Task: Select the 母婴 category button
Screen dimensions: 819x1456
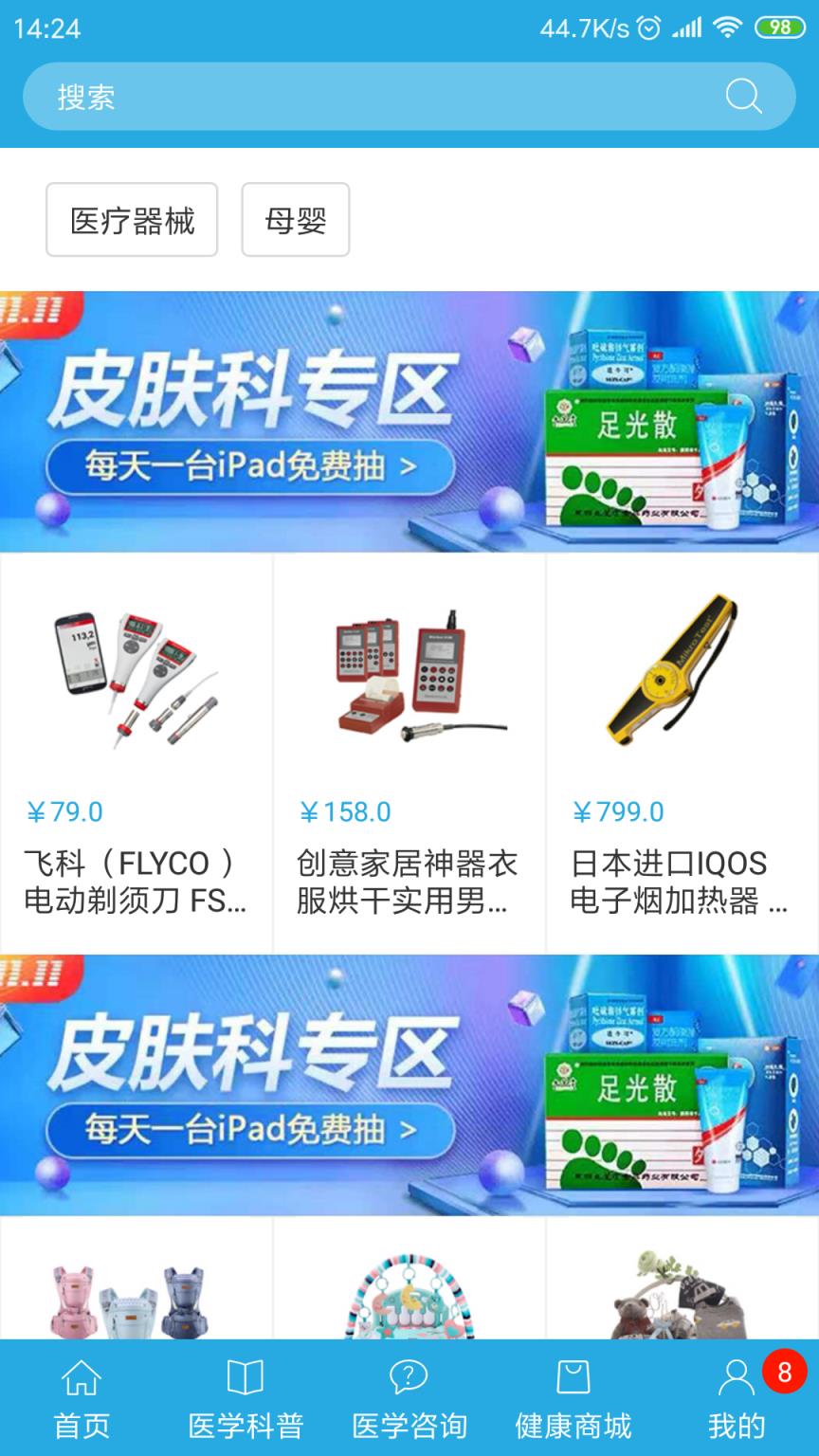Action: pos(296,220)
